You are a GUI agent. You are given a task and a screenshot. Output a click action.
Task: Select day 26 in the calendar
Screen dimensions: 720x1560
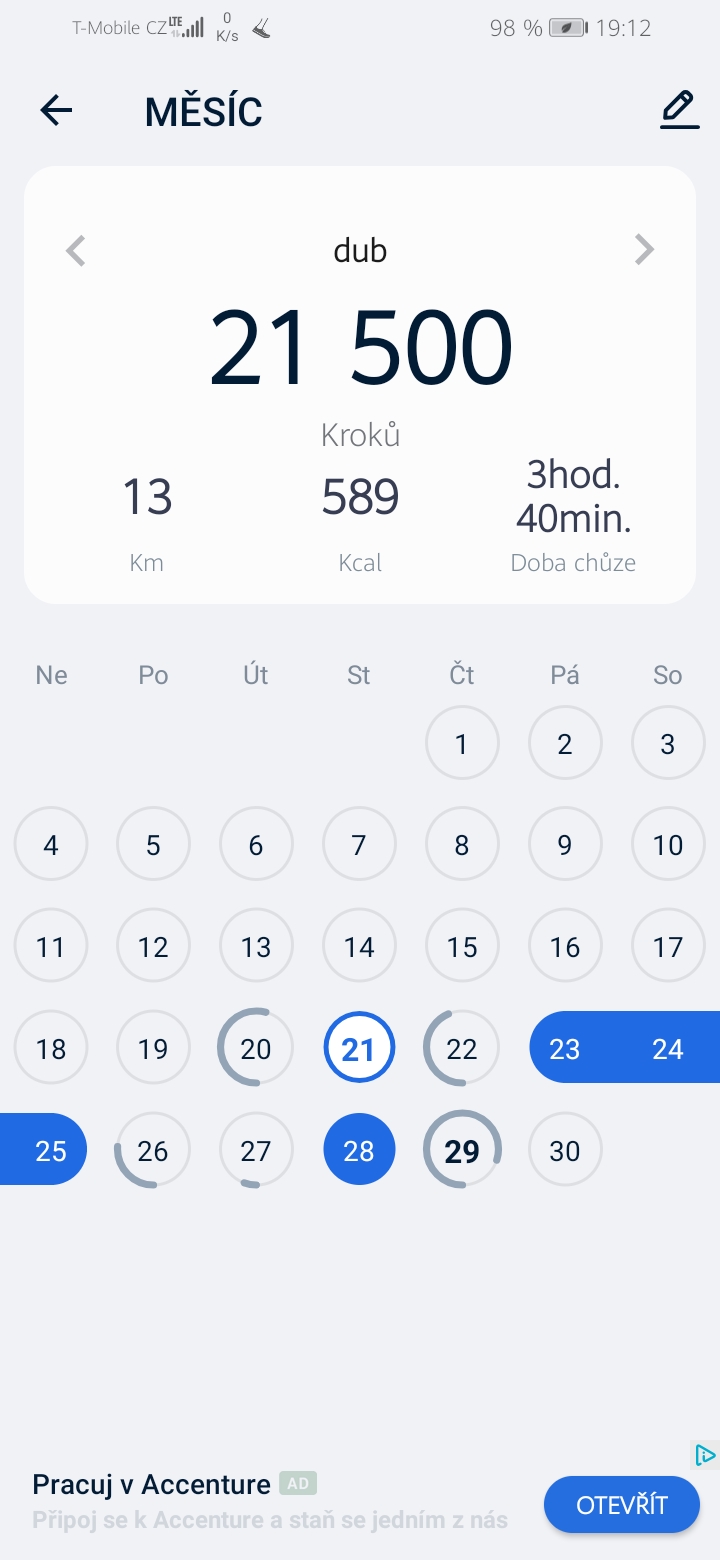(x=153, y=1151)
